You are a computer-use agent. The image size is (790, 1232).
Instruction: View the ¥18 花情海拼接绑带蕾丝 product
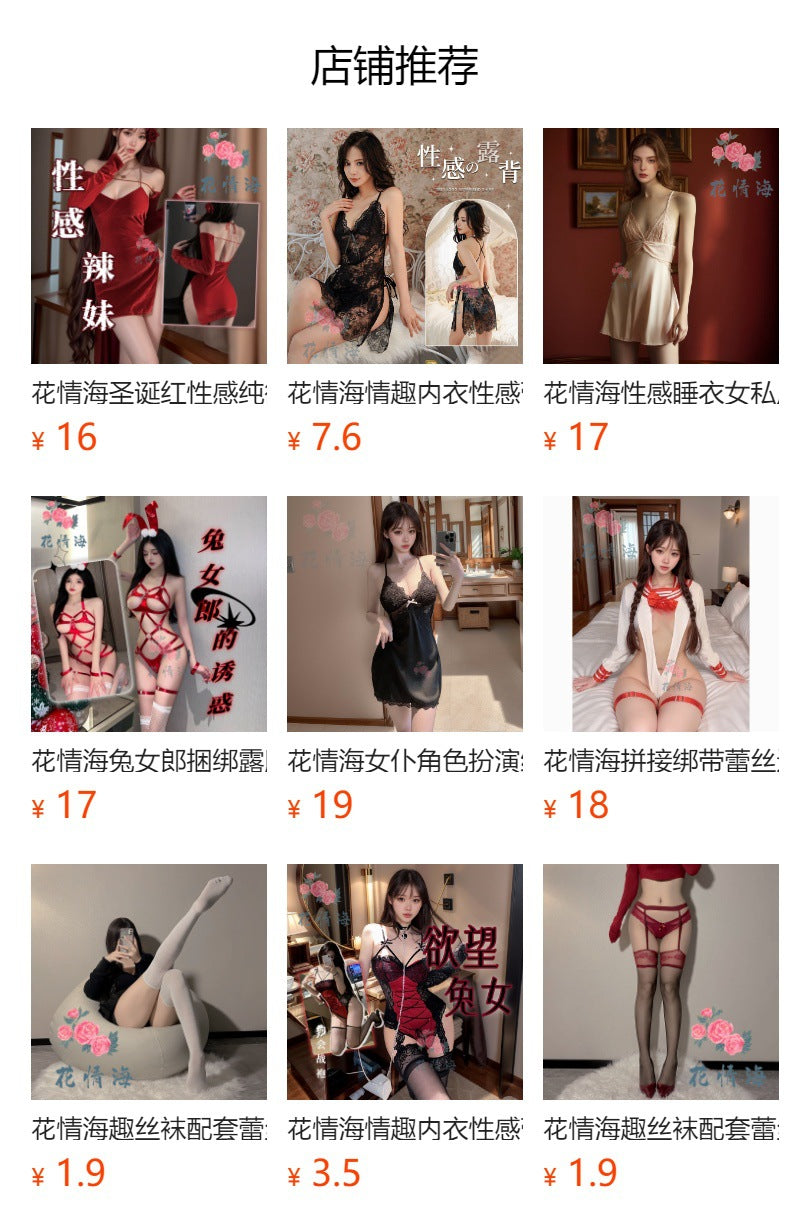click(660, 614)
